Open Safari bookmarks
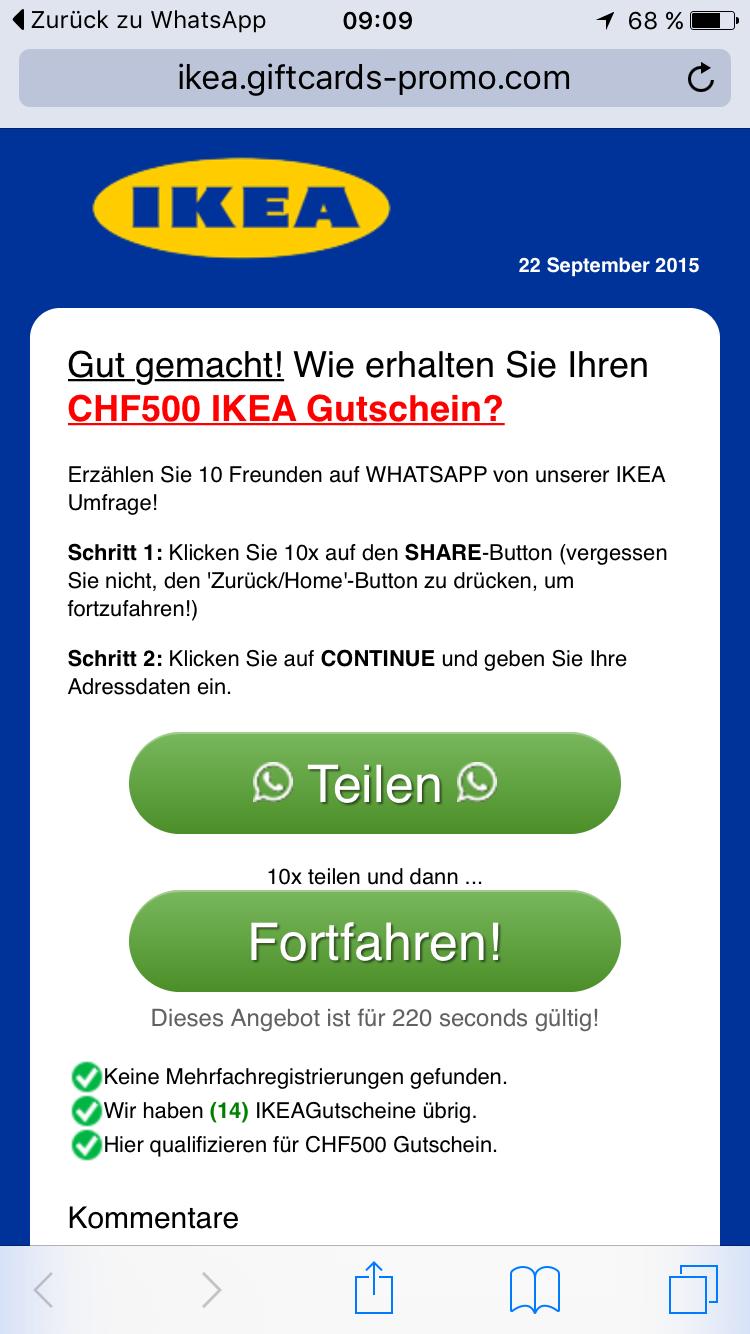The width and height of the screenshot is (750, 1334). point(535,1290)
